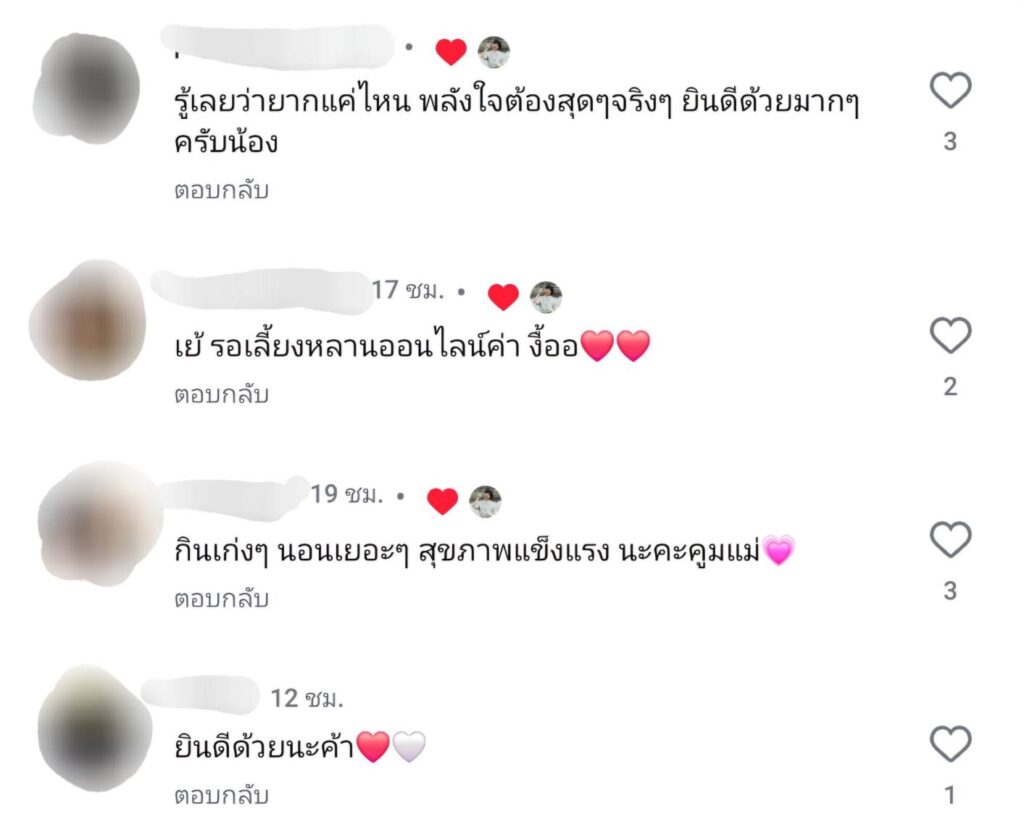This screenshot has height=840, width=1024.
Task: Reply to the comment เย้ รอเลี้ยงหลานออนไลน์ค่า
Action: pyautogui.click(x=222, y=394)
